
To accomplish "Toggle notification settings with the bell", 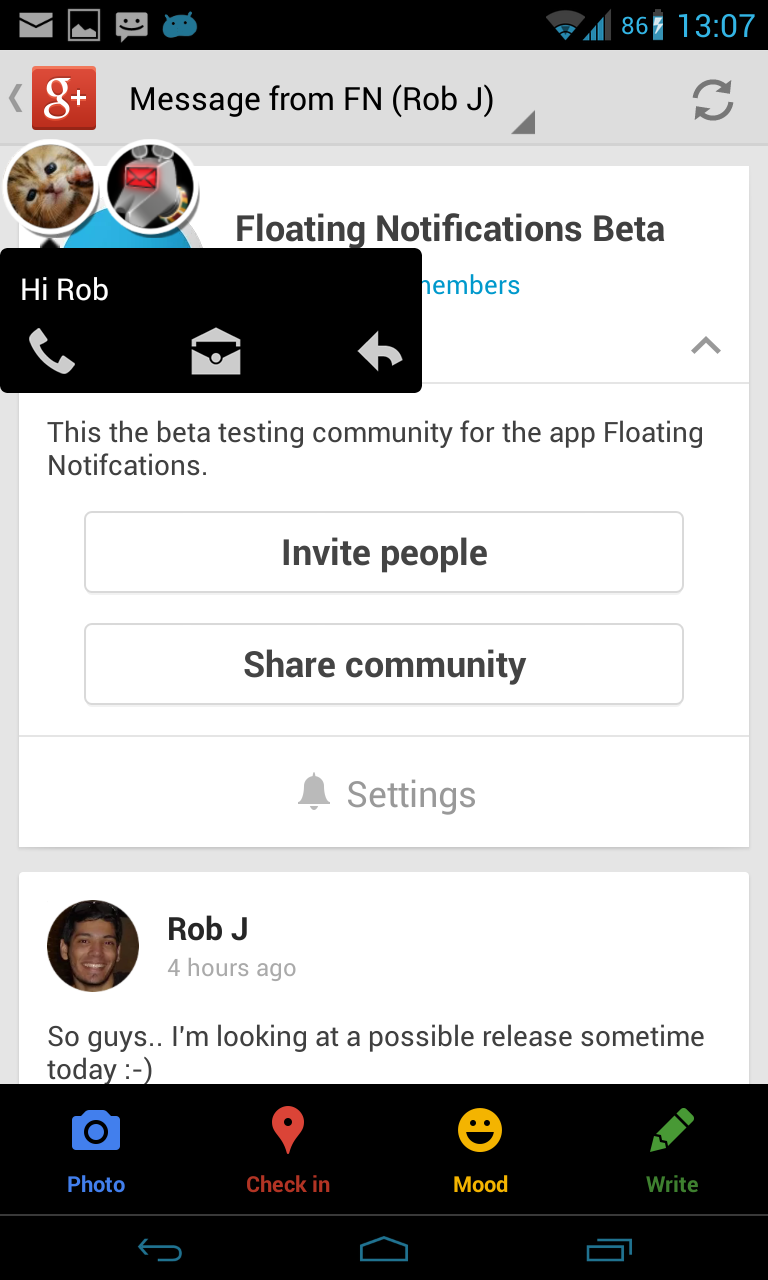I will pyautogui.click(x=314, y=792).
